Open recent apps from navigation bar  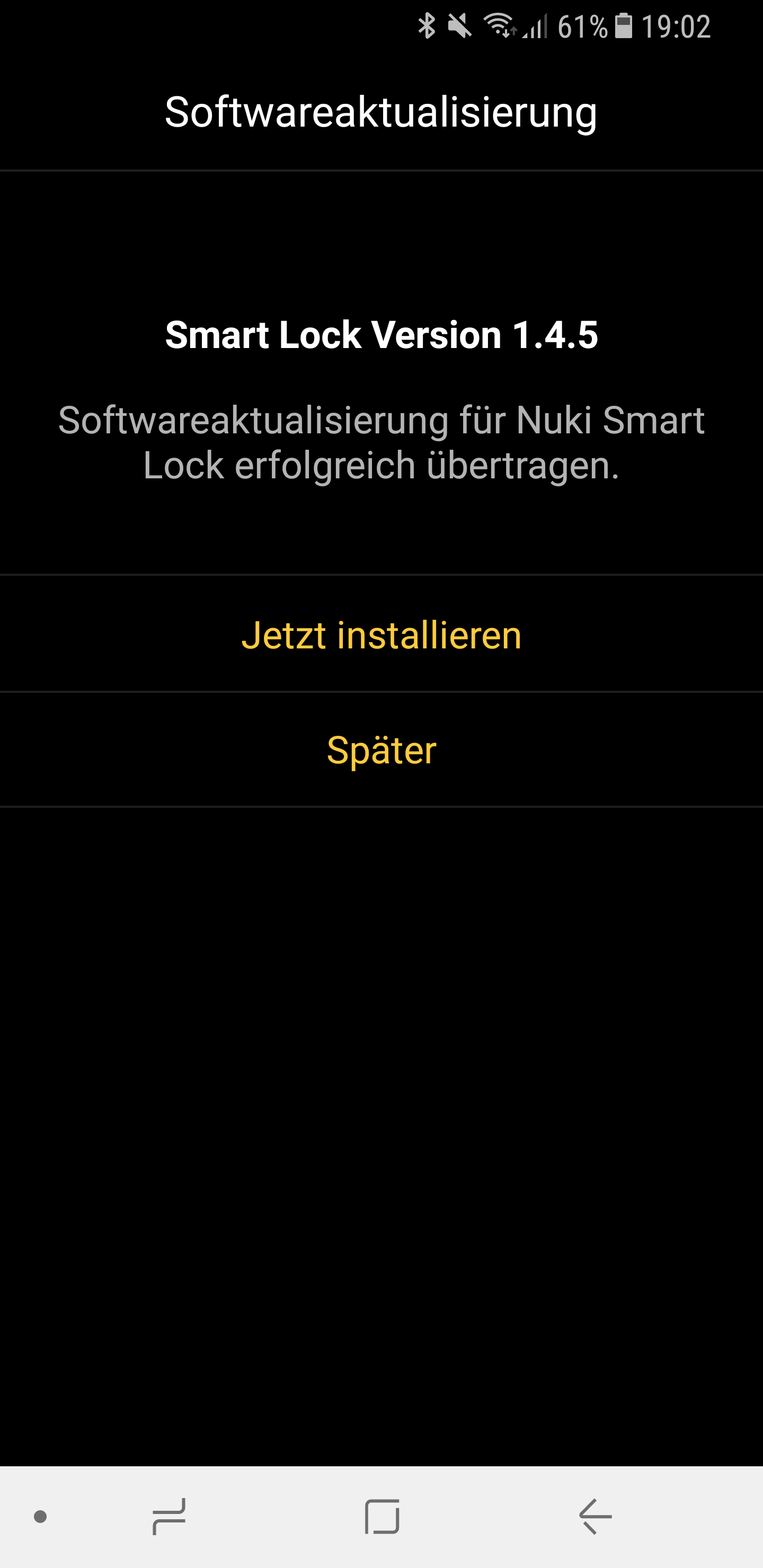pos(168,1516)
